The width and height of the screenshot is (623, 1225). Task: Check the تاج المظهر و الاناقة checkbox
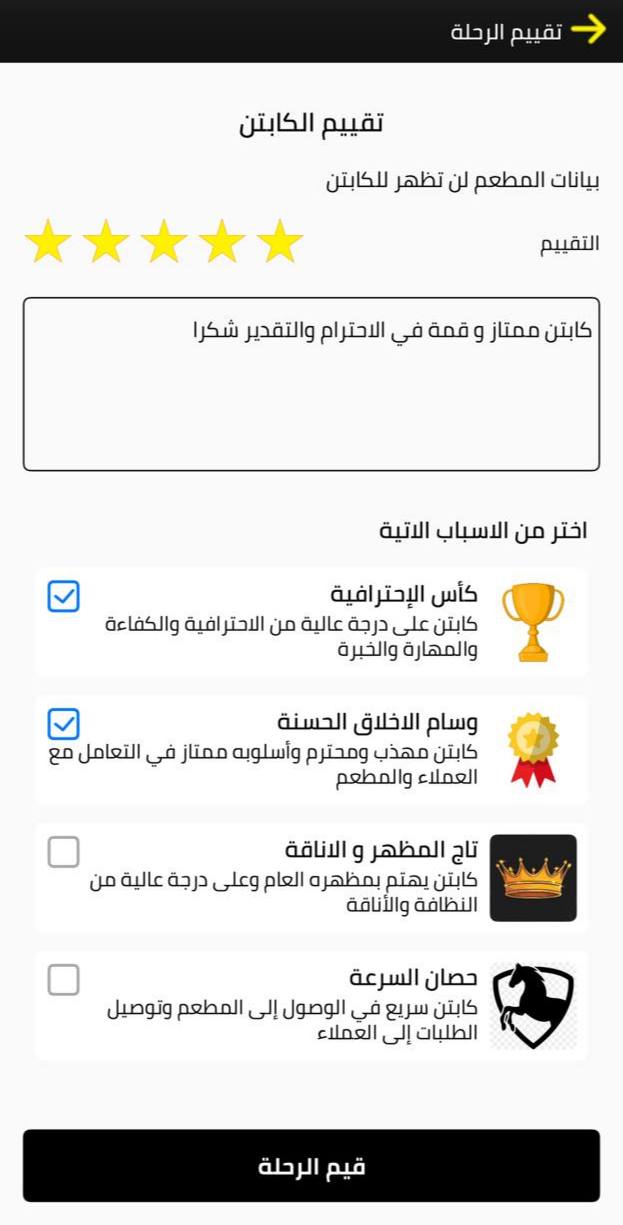tap(63, 852)
